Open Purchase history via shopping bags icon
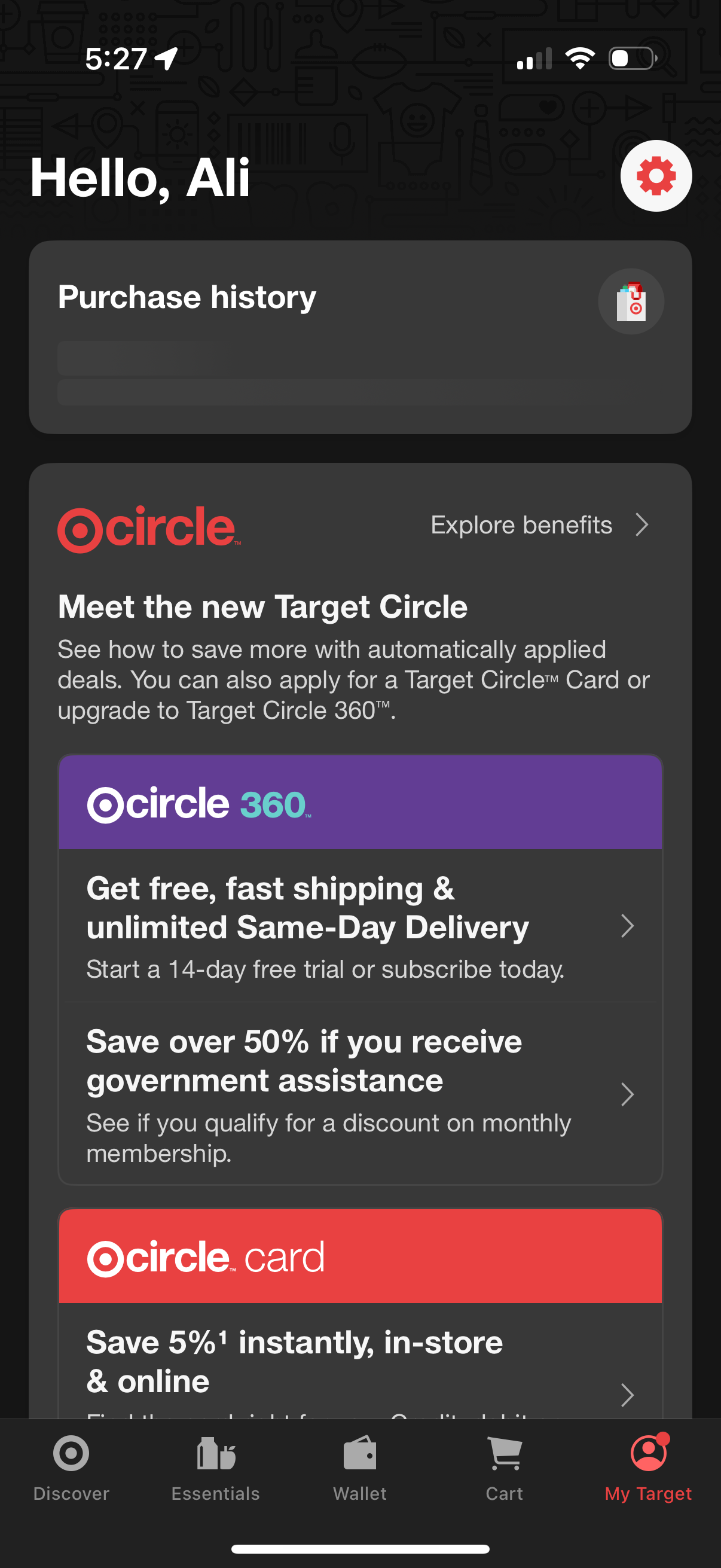This screenshot has height=1568, width=721. pos(631,301)
